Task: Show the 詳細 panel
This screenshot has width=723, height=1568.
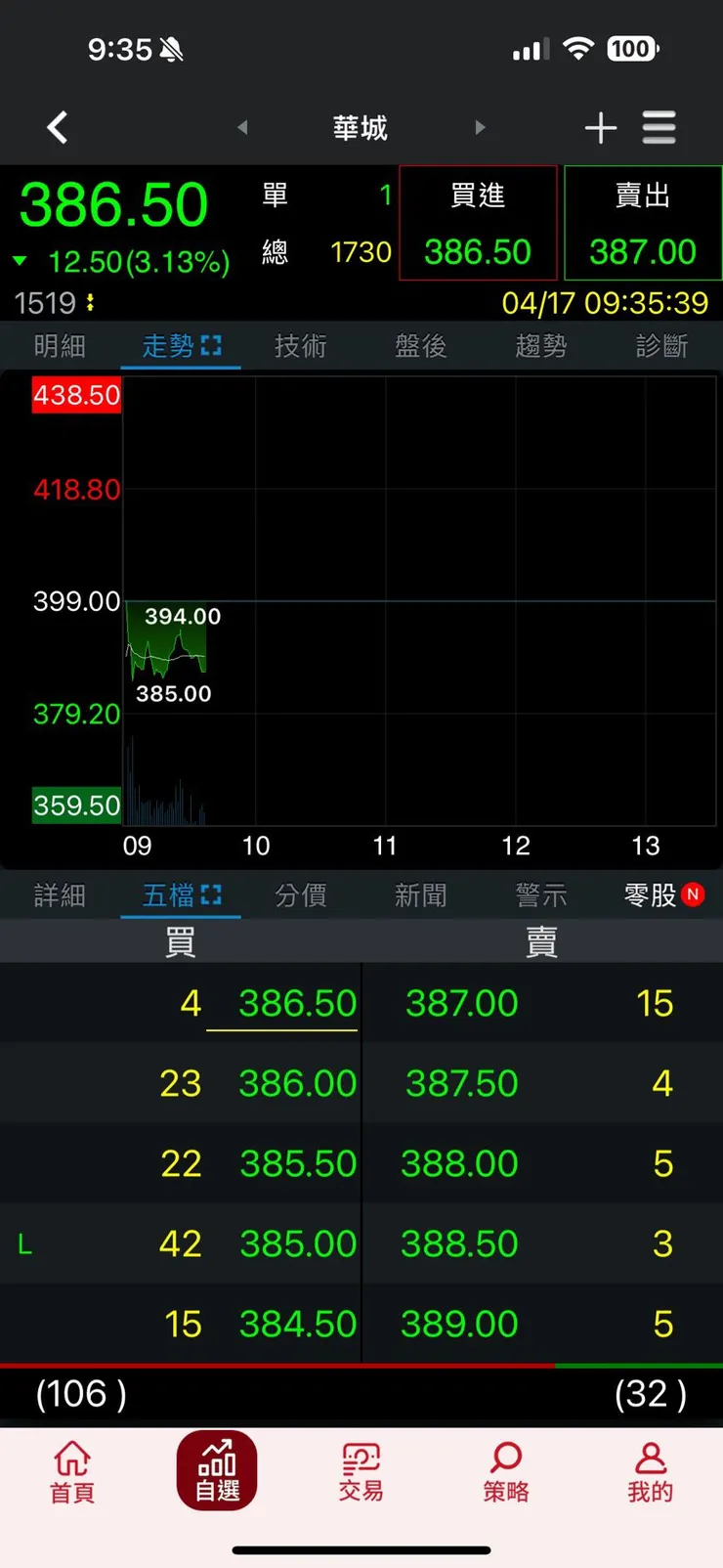Action: coord(60,895)
